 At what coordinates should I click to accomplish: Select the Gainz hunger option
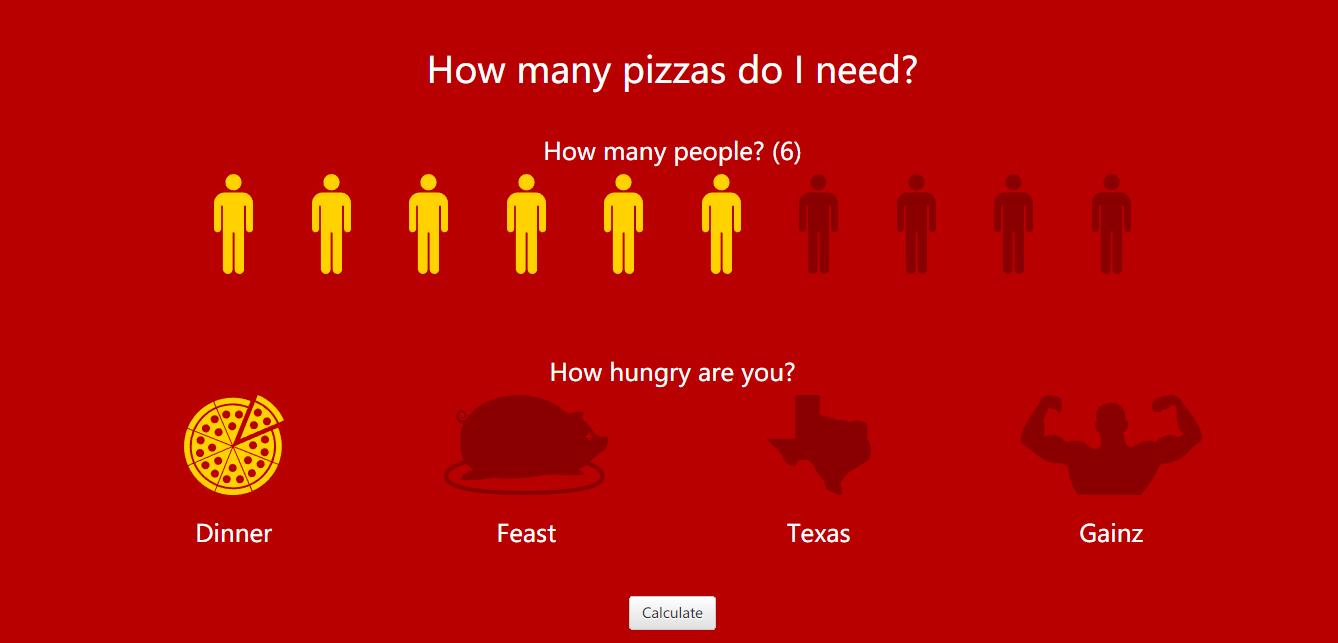tap(1111, 445)
